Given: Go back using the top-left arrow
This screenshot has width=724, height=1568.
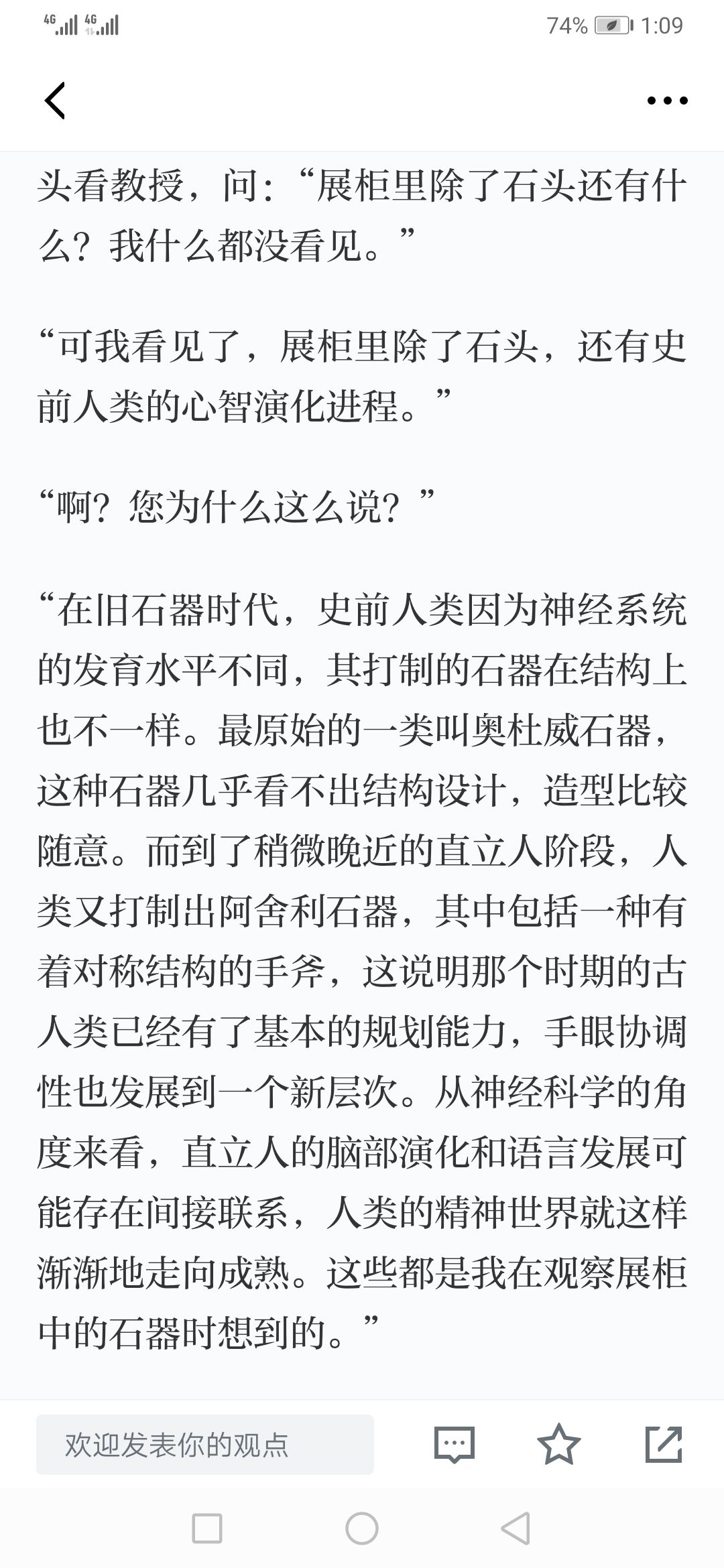Looking at the screenshot, I should (x=55, y=101).
